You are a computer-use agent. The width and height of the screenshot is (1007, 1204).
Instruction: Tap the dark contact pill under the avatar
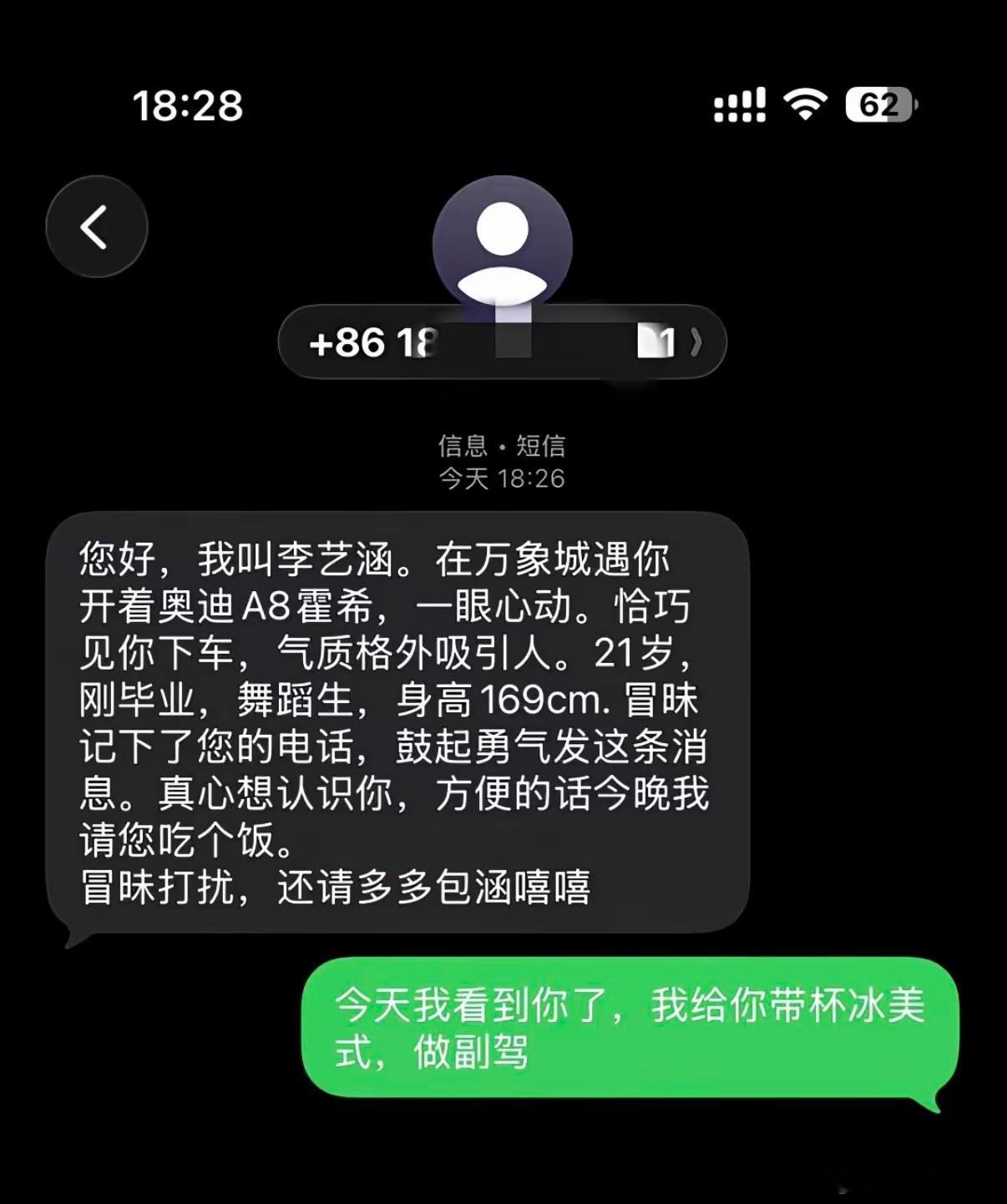pos(501,344)
